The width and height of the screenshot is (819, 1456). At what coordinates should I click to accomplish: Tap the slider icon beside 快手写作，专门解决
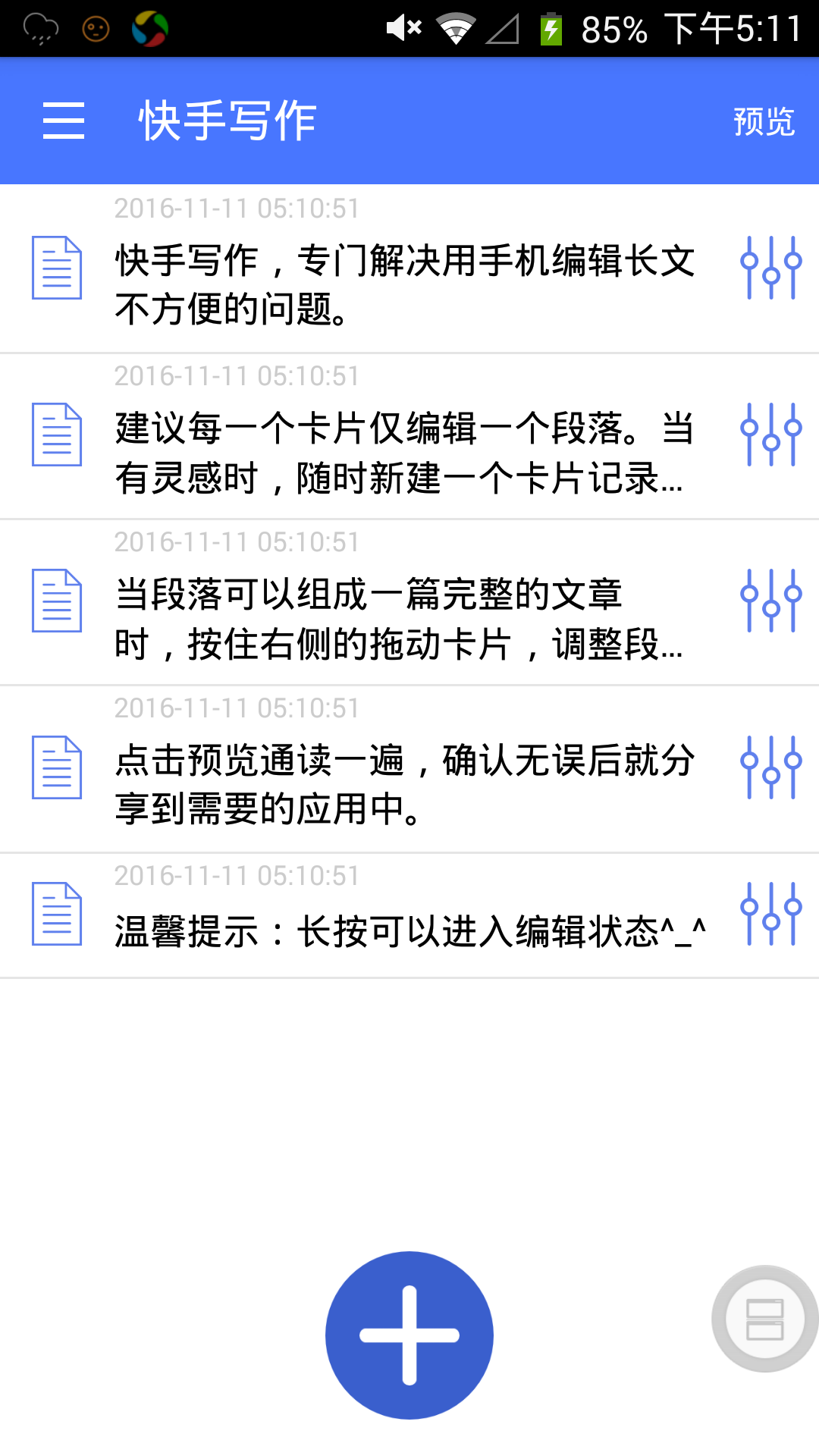click(770, 268)
